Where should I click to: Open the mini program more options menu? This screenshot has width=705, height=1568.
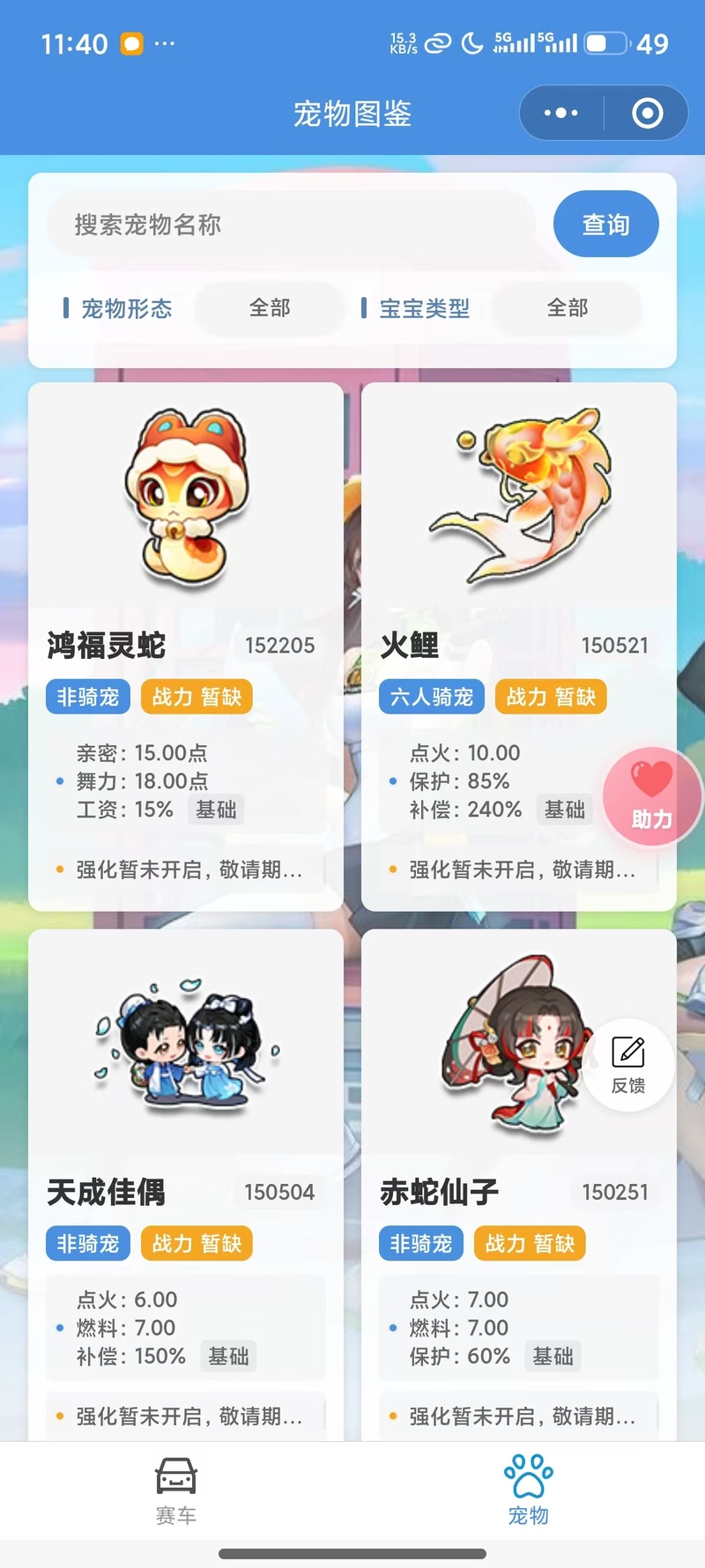click(x=561, y=113)
